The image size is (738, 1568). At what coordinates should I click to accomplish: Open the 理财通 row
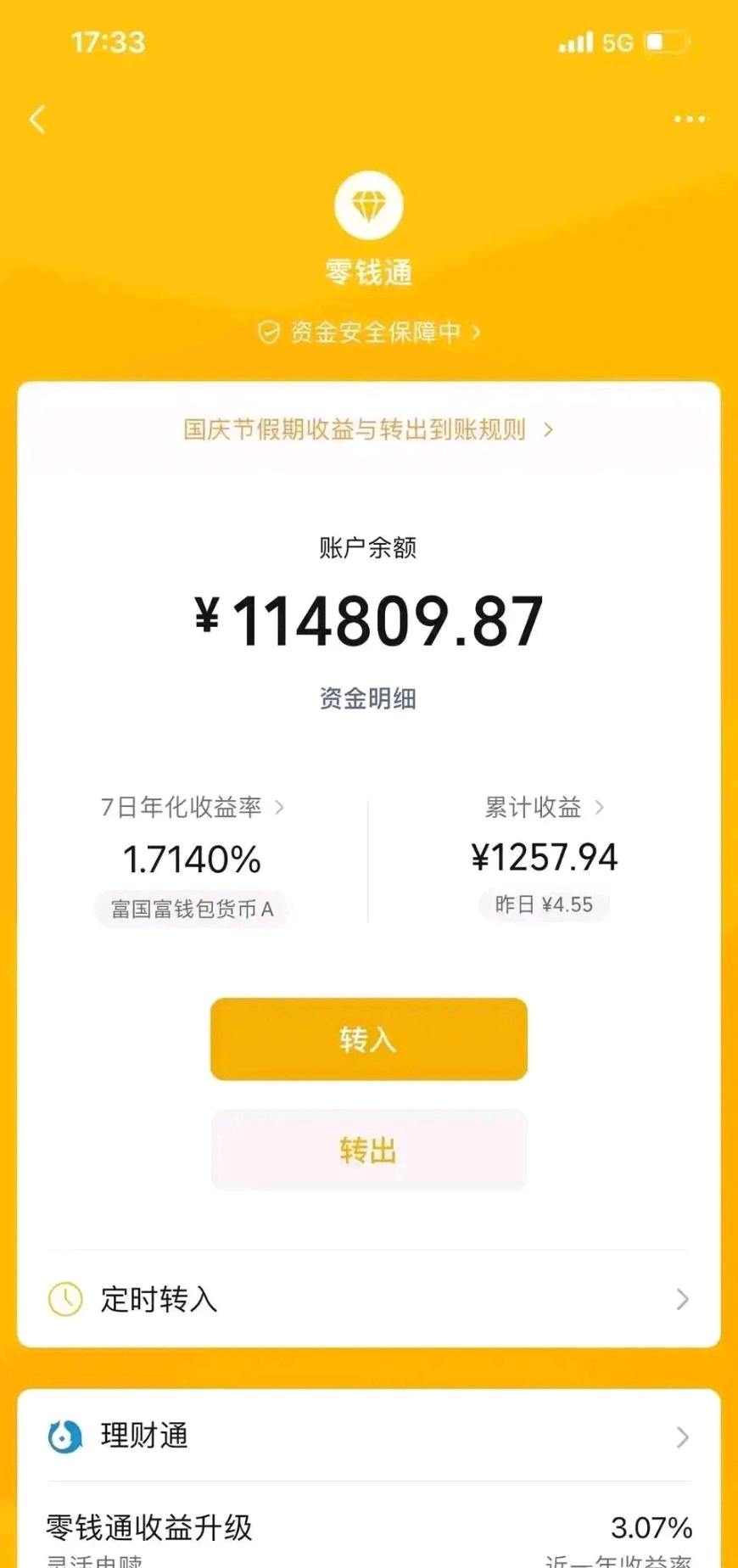(x=368, y=1436)
